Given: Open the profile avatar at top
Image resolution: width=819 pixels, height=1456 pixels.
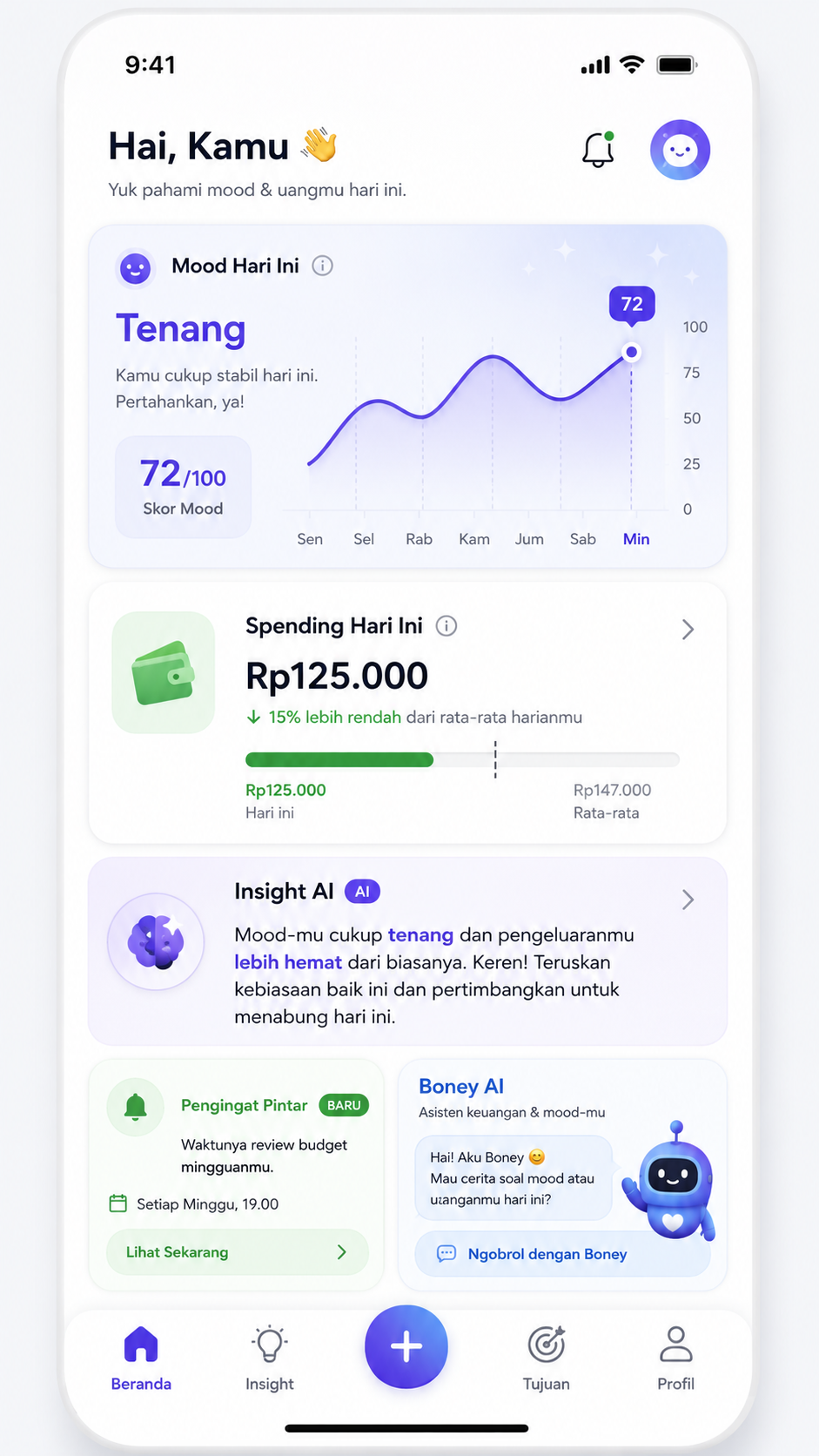Looking at the screenshot, I should (681, 150).
